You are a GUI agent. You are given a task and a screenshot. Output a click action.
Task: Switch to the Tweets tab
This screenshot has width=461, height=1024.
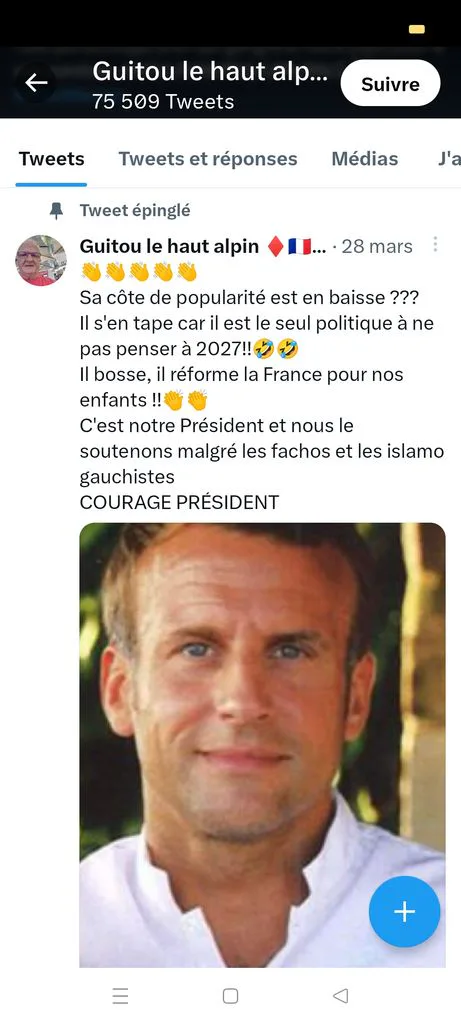click(x=52, y=159)
